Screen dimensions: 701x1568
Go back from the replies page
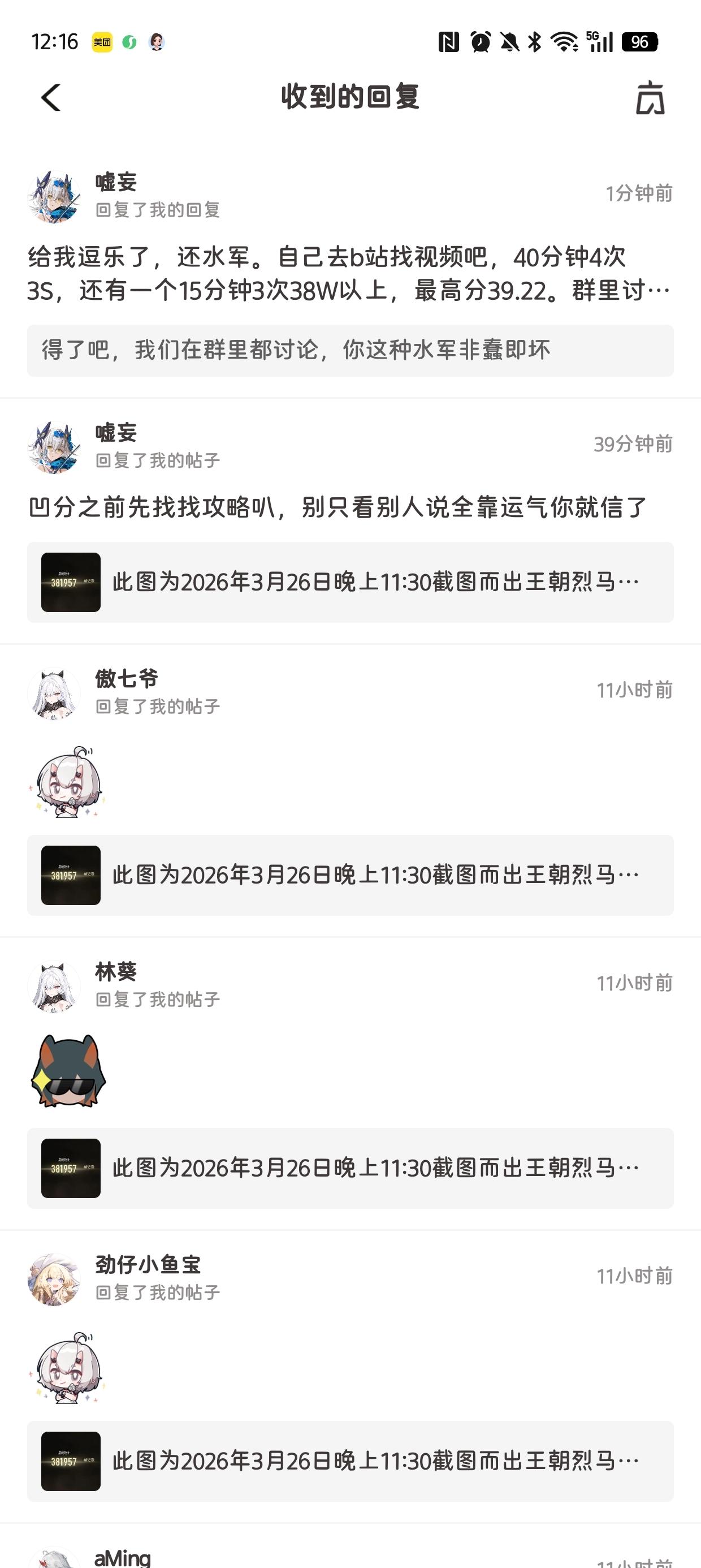[x=51, y=97]
